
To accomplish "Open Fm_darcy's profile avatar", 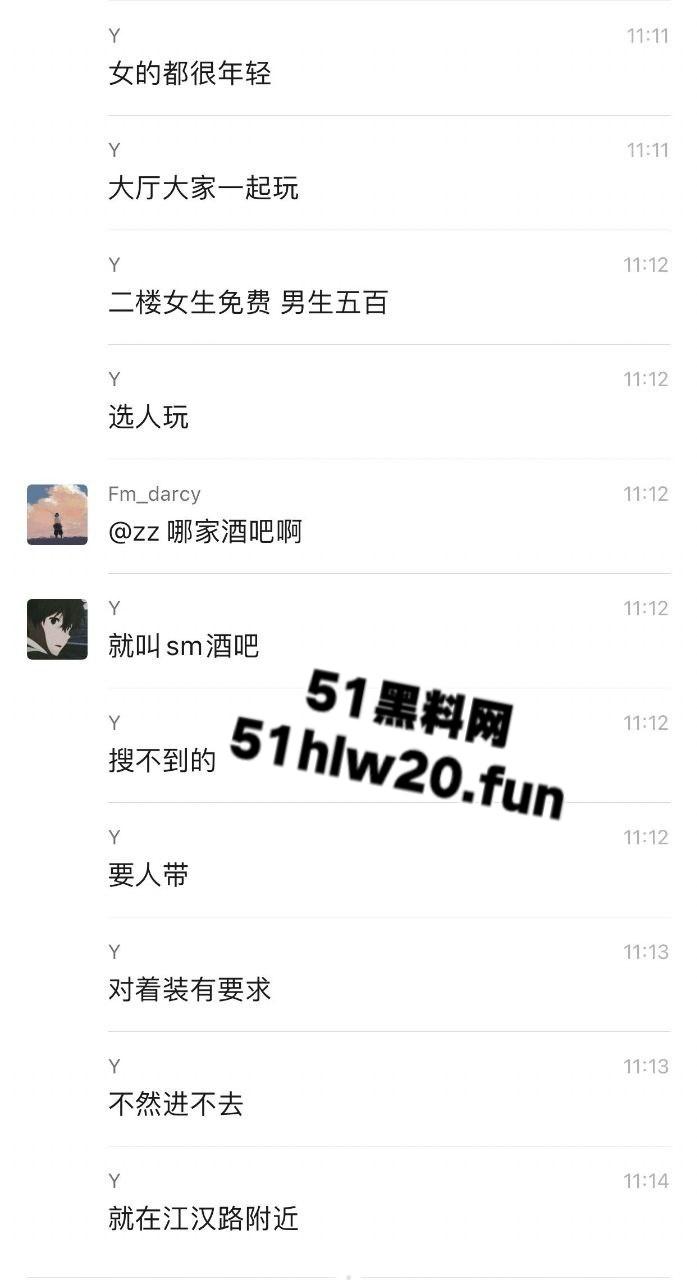I will tap(57, 514).
